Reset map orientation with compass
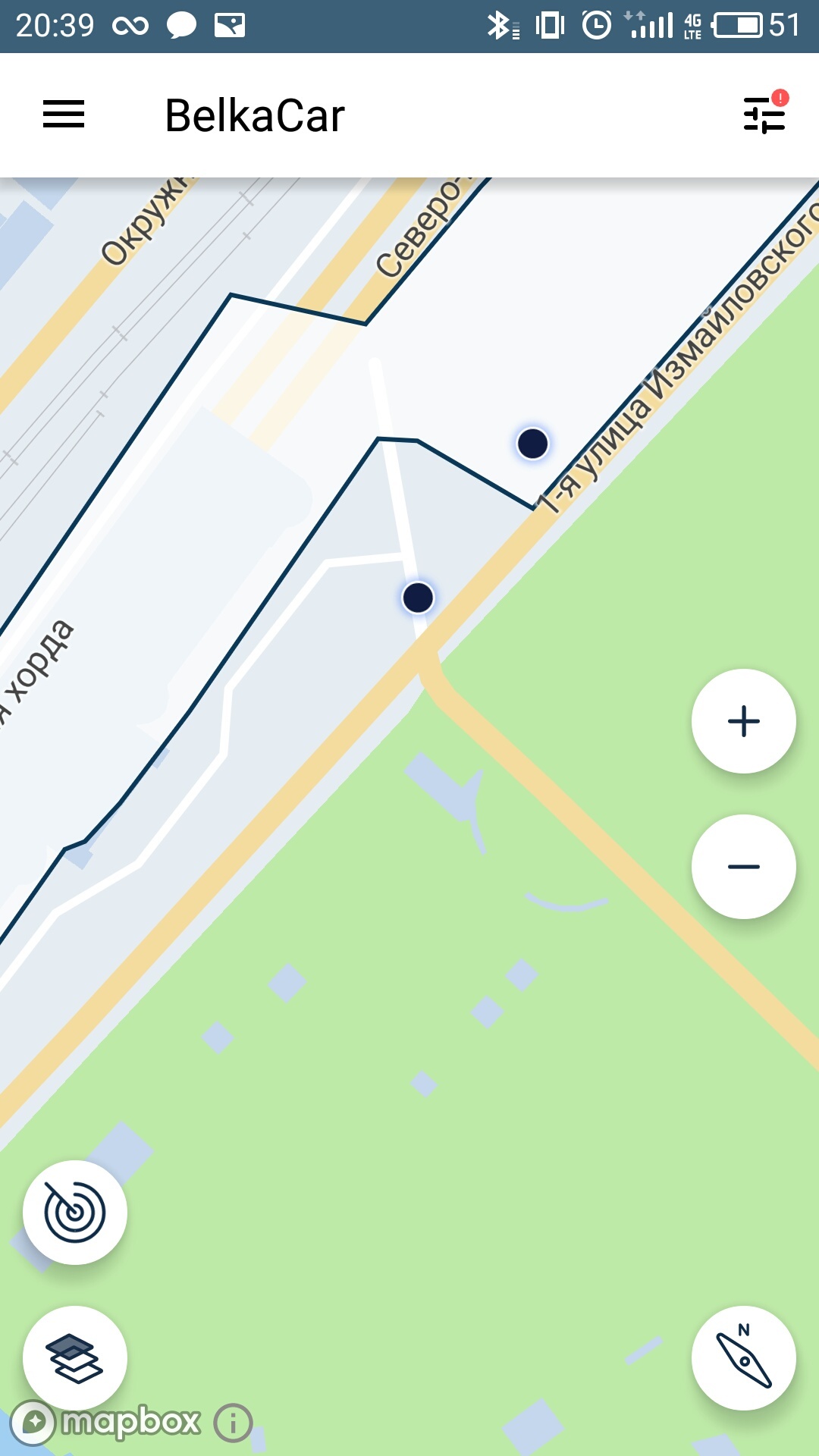 pyautogui.click(x=743, y=1358)
